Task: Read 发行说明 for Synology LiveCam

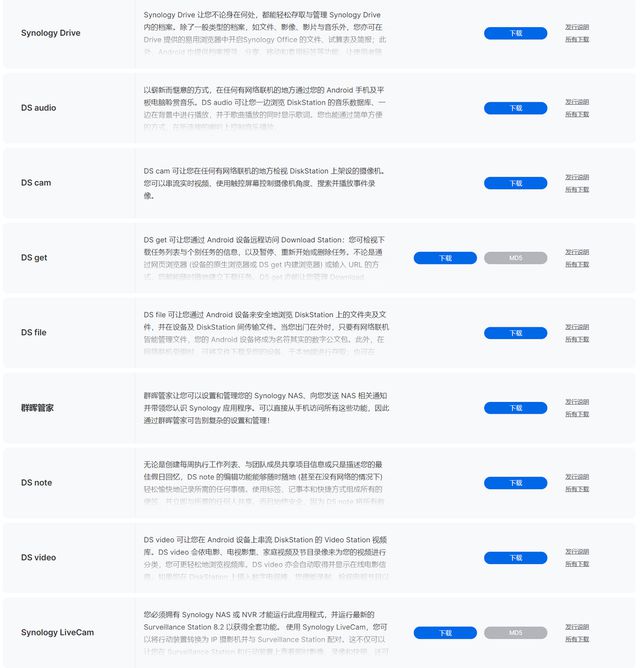Action: point(577,627)
